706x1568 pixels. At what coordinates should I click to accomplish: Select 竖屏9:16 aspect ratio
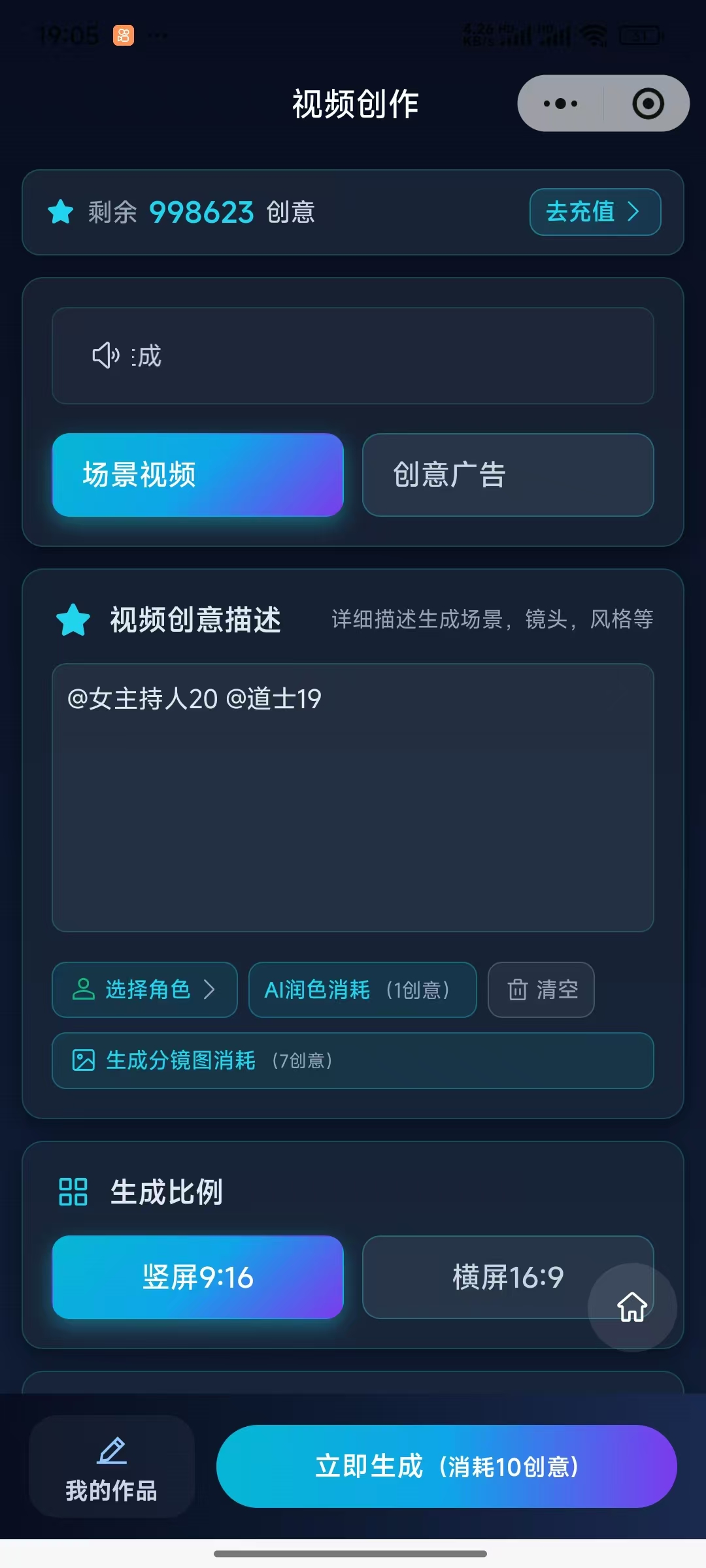click(x=197, y=1277)
